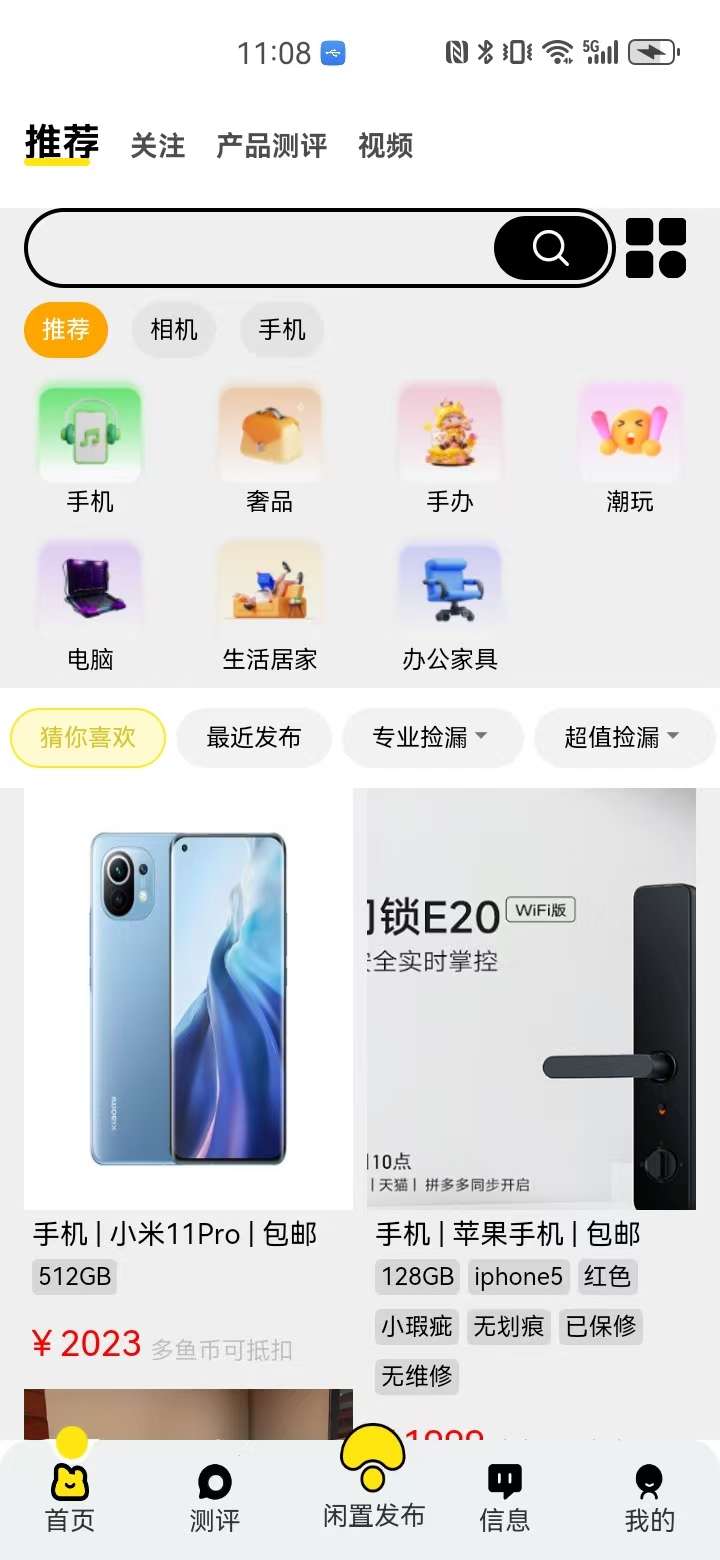Open the 产品测评 tab
The width and height of the screenshot is (720, 1560).
[x=272, y=146]
